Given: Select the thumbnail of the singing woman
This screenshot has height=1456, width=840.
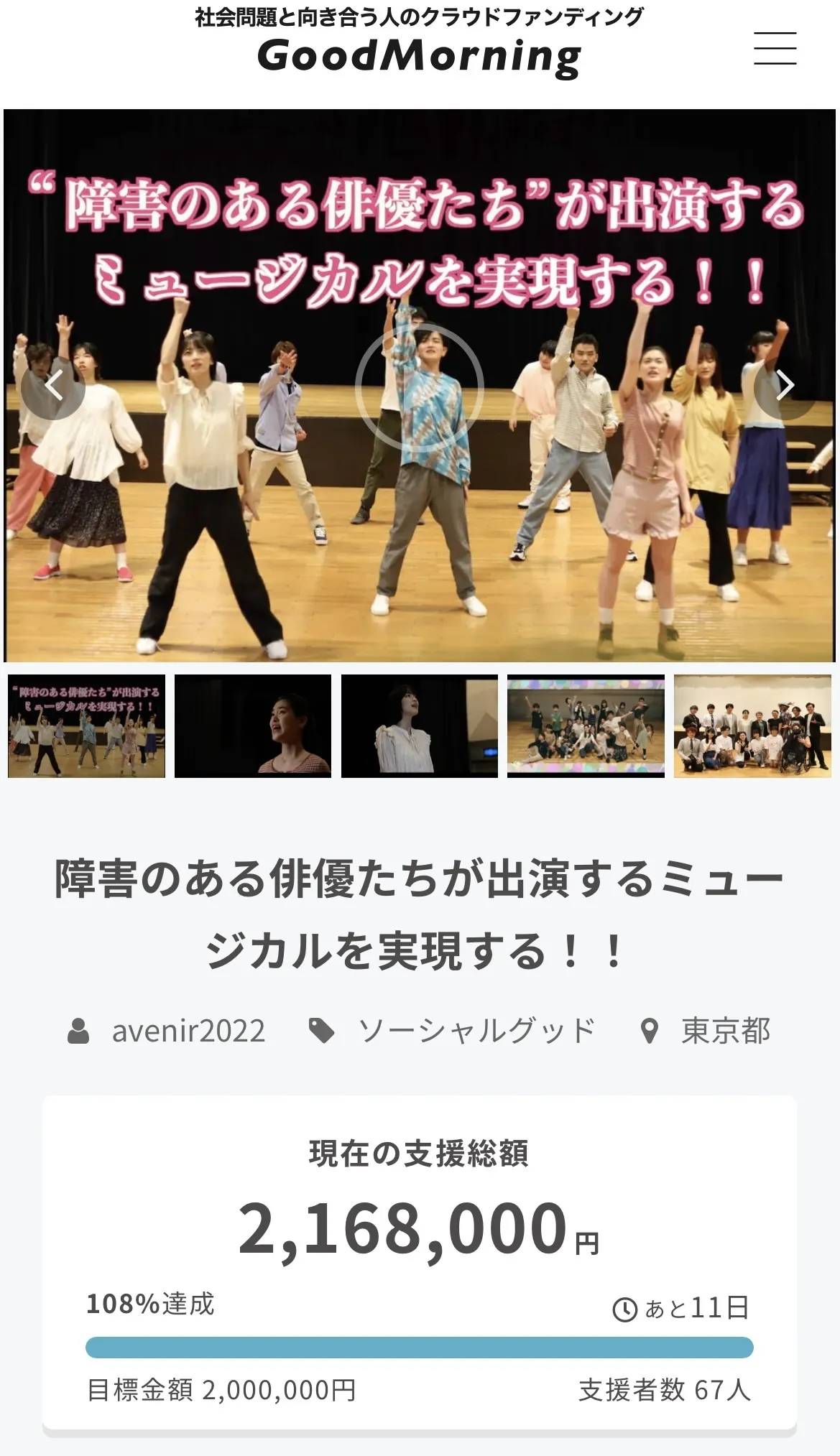Looking at the screenshot, I should point(253,725).
